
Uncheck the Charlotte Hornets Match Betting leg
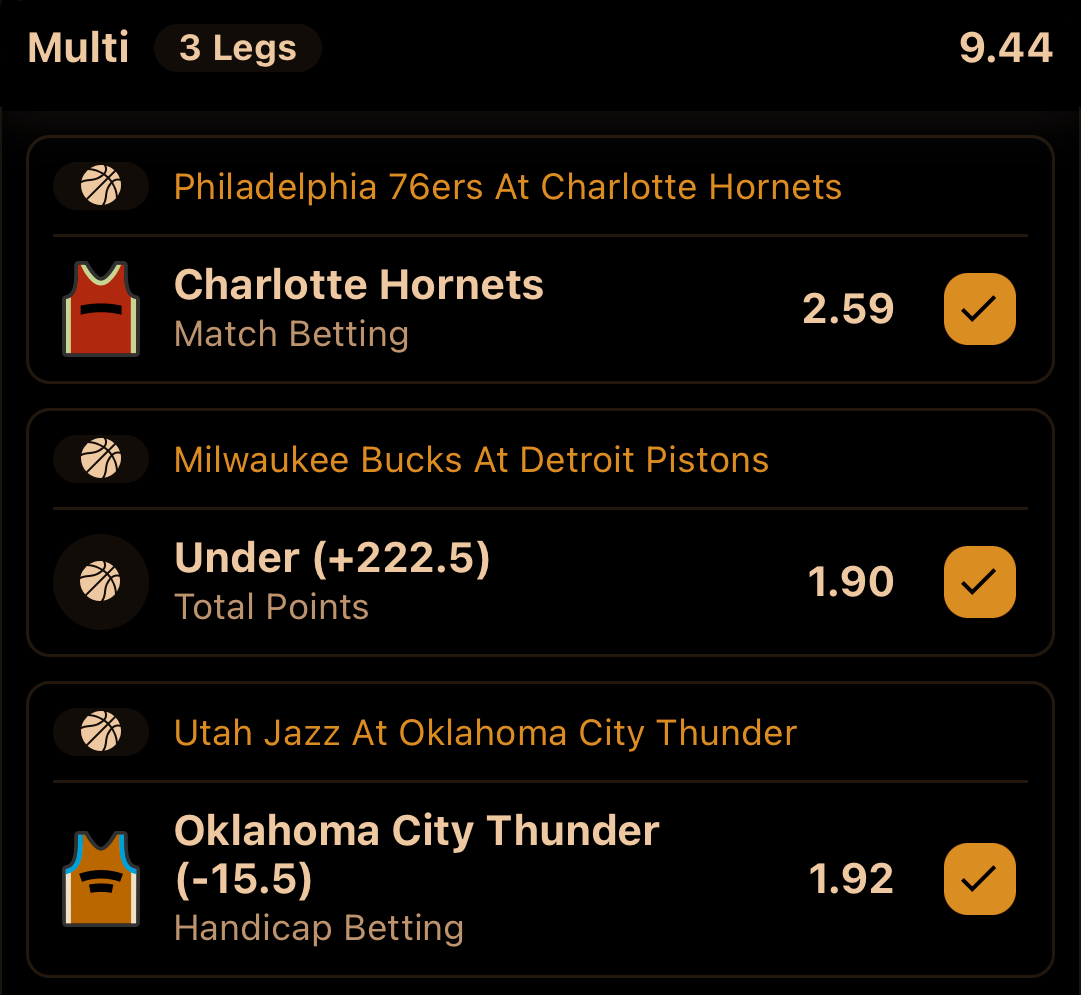tap(979, 309)
